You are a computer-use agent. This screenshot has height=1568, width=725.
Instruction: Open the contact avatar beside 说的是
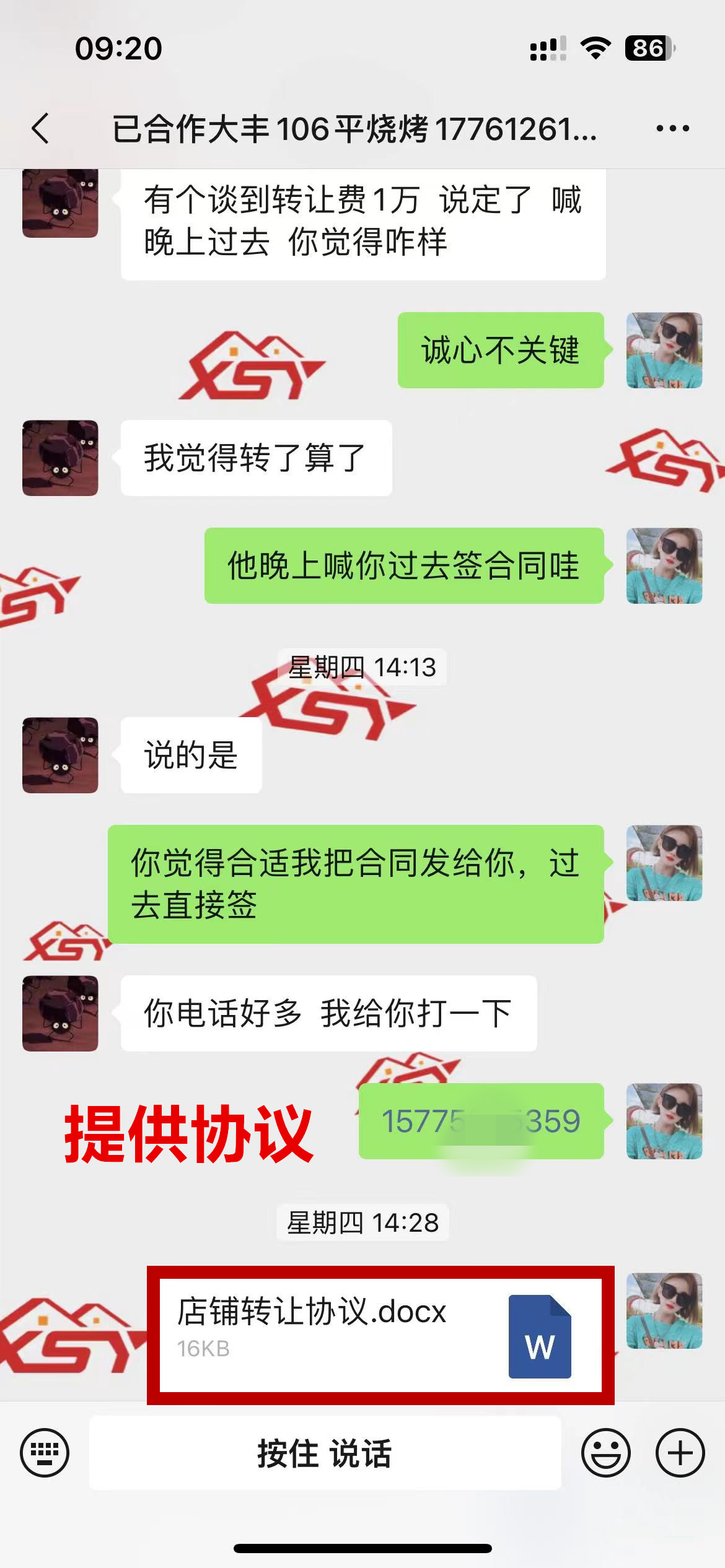coord(60,755)
